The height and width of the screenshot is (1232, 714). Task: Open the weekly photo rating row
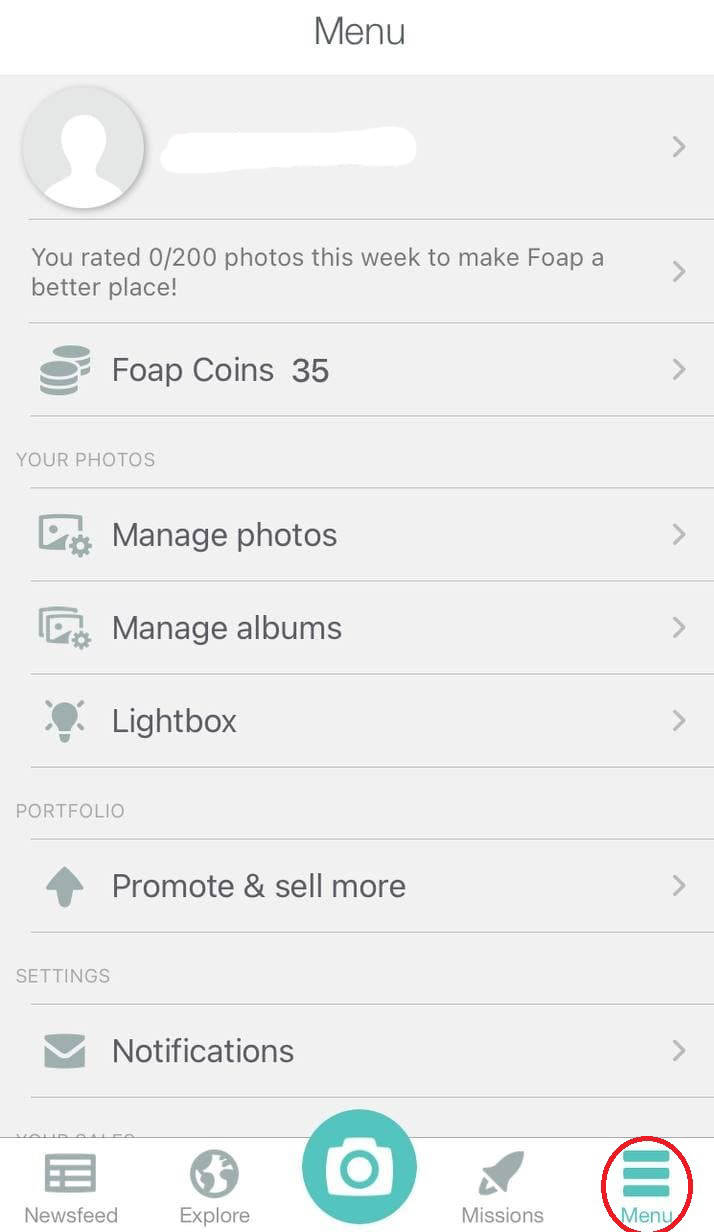357,271
